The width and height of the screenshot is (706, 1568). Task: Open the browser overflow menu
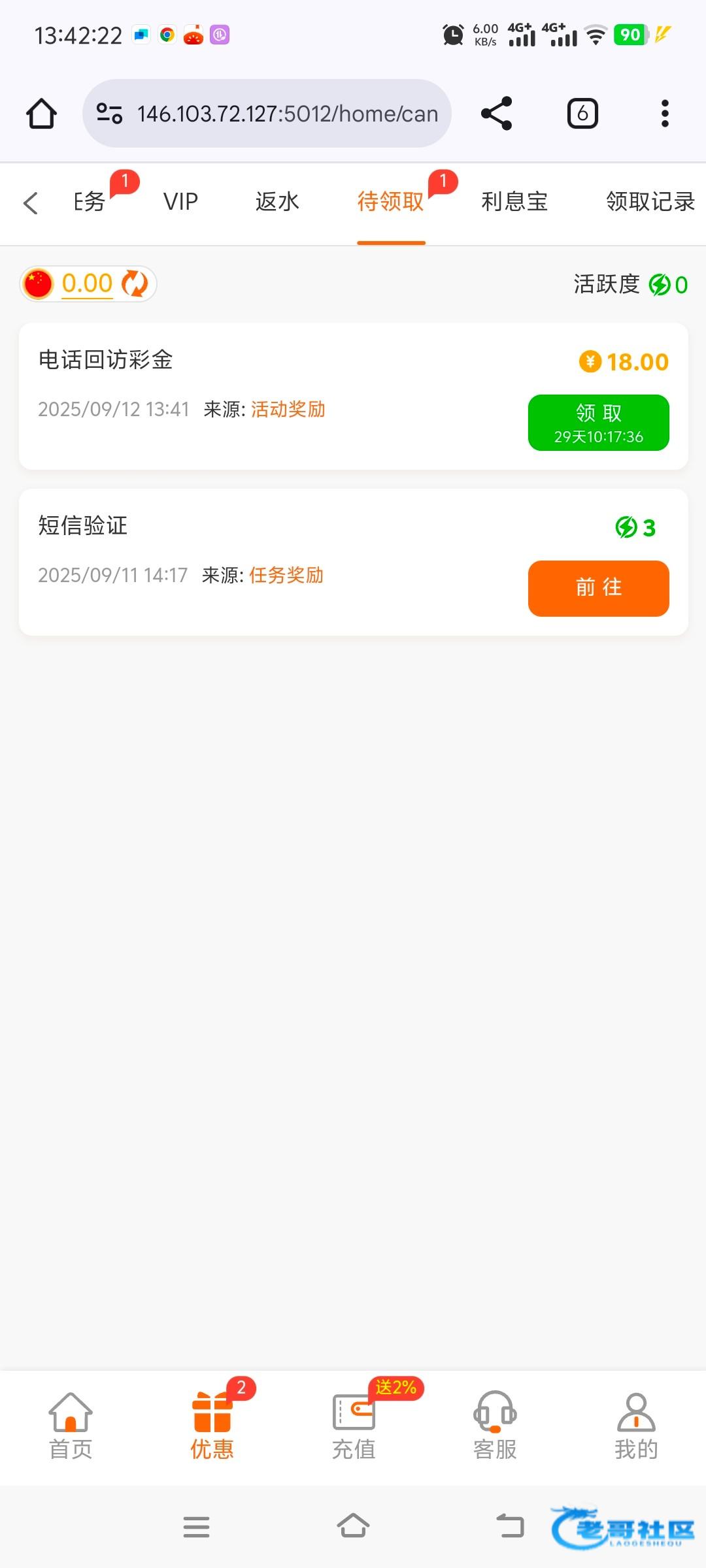(665, 114)
